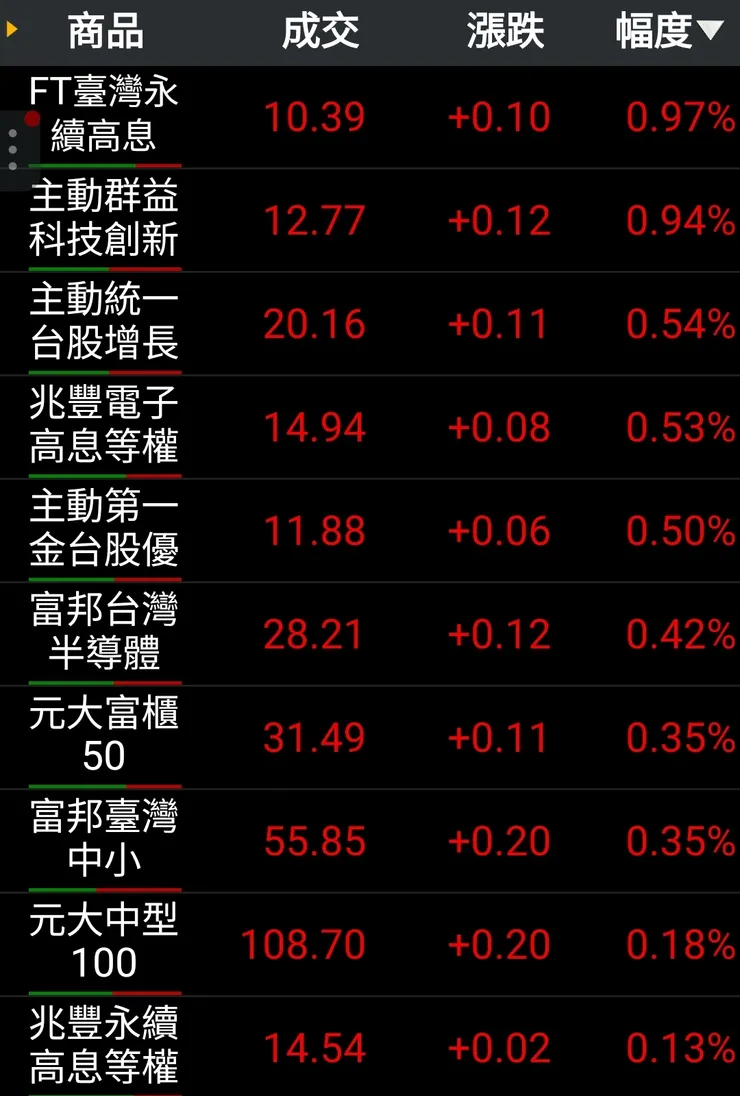This screenshot has width=740, height=1096.
Task: View 元大中型100 quote
Action: 105,944
